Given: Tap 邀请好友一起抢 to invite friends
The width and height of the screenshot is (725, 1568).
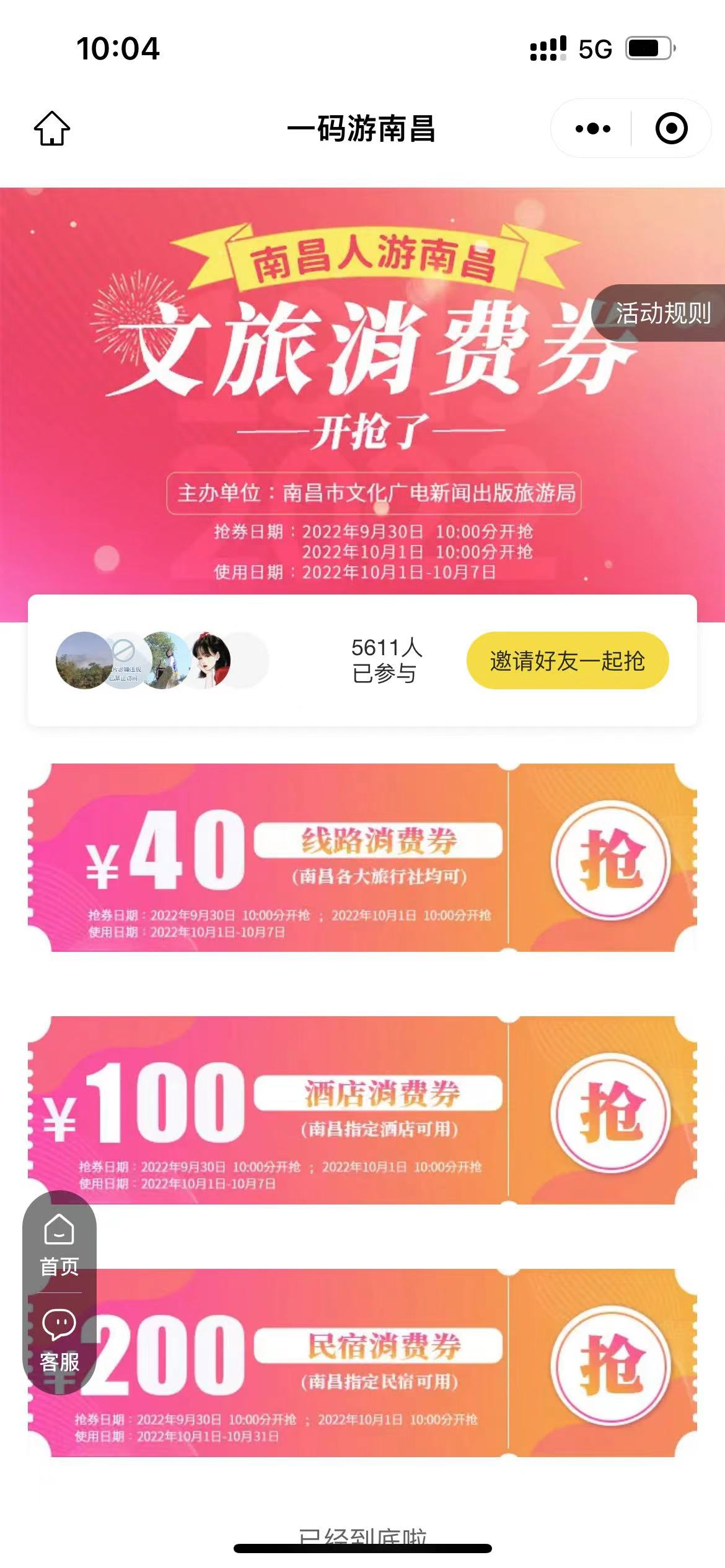Looking at the screenshot, I should (567, 661).
